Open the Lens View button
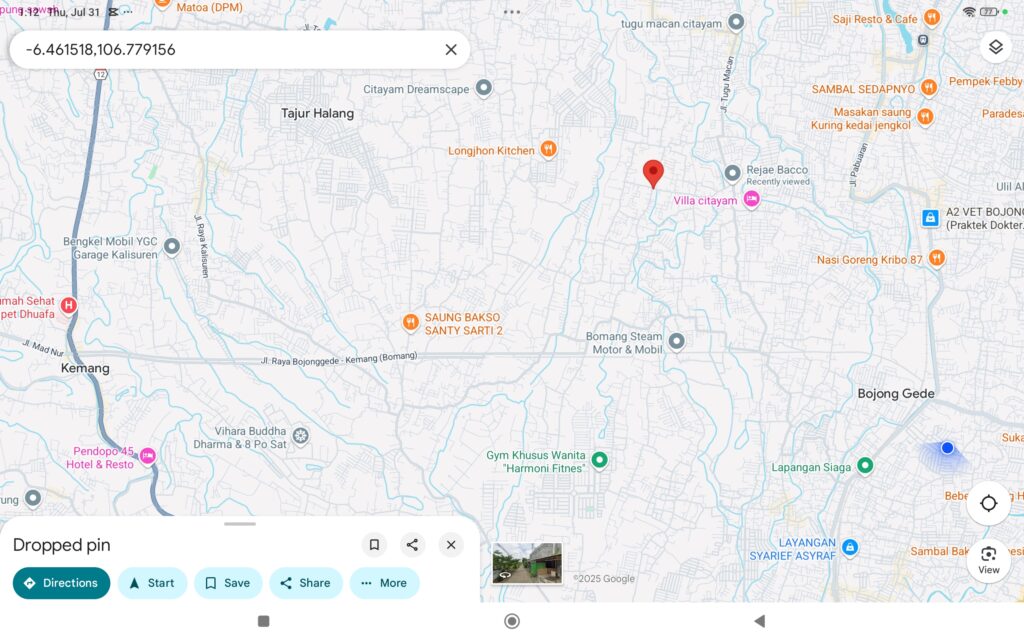The image size is (1024, 640). [x=988, y=560]
